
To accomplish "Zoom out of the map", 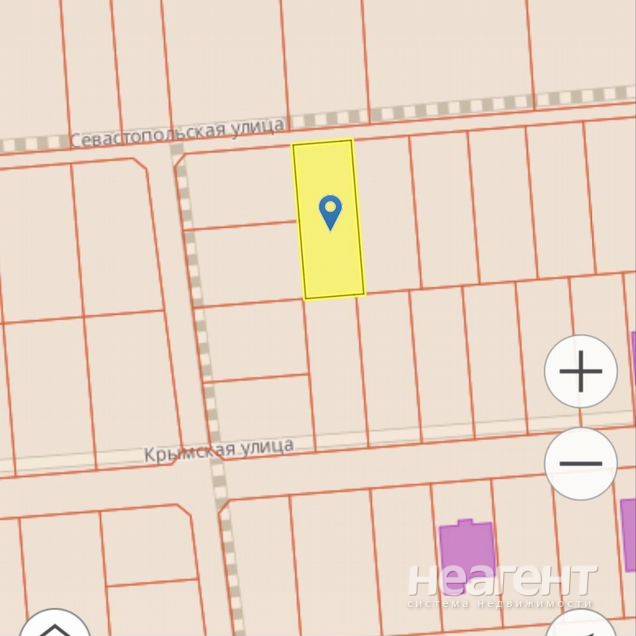I will tap(580, 463).
